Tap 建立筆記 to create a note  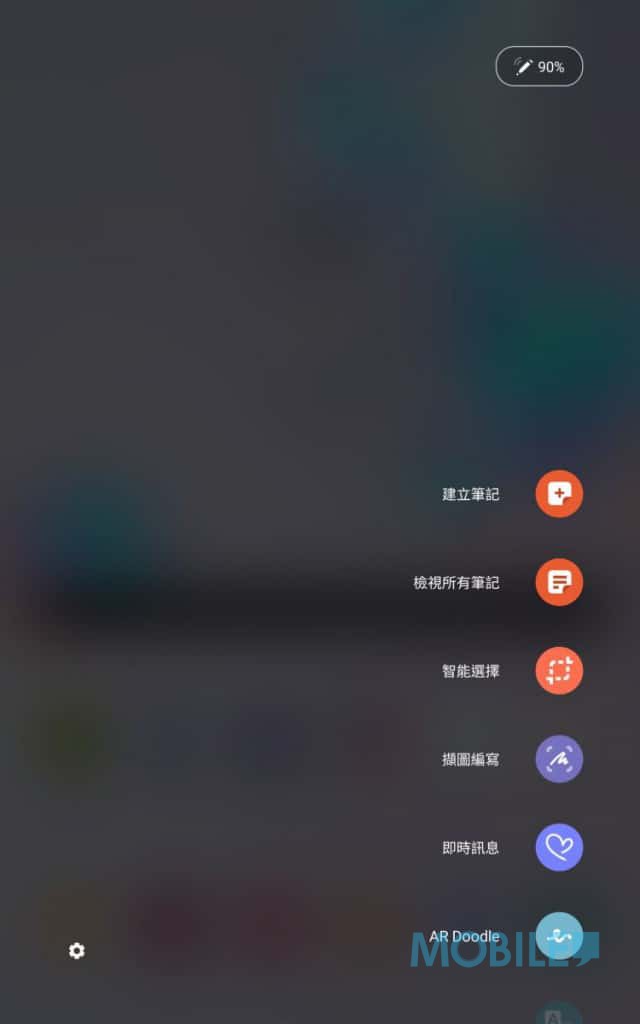pos(559,494)
